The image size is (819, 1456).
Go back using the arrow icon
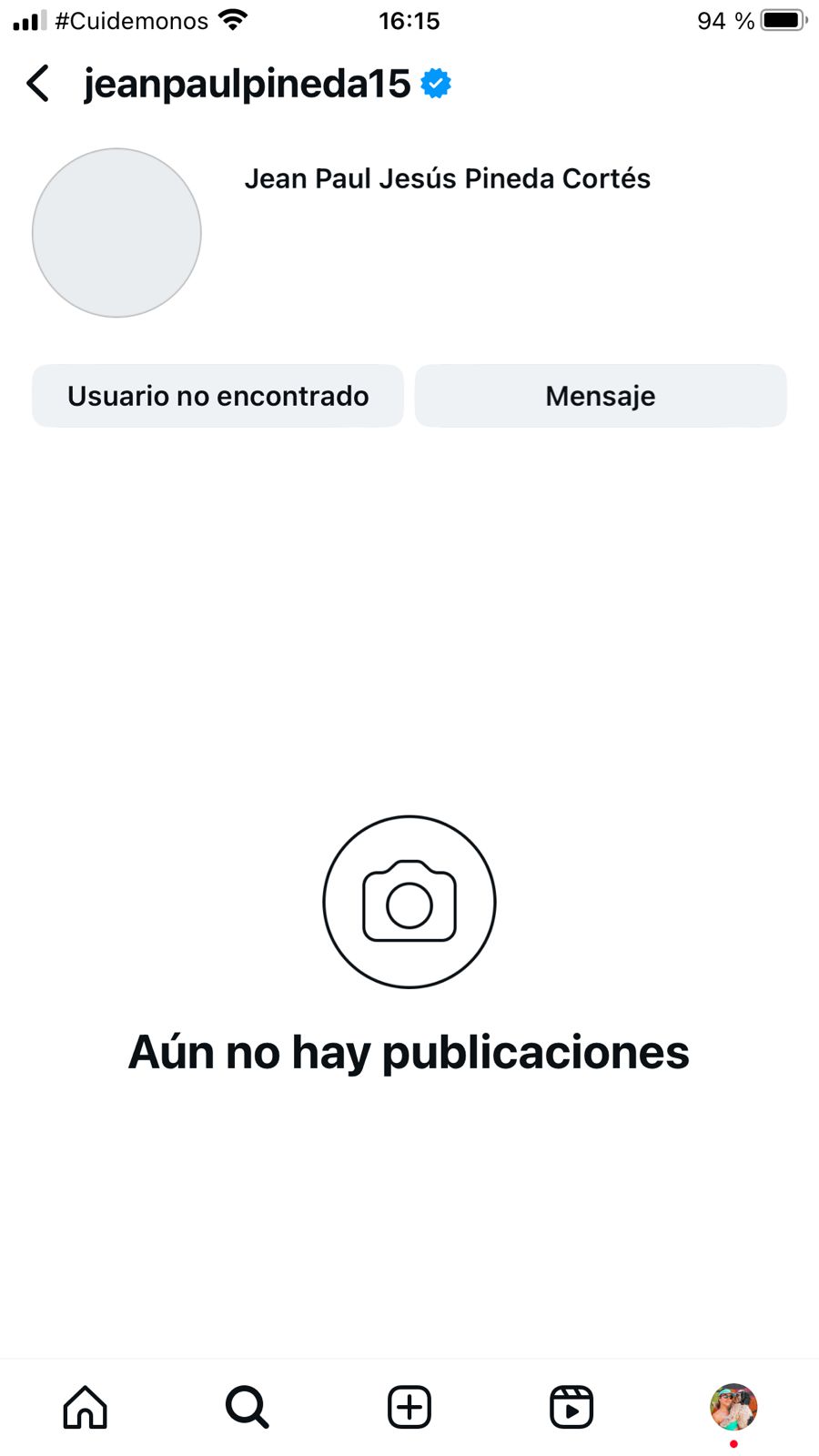pos(38,84)
